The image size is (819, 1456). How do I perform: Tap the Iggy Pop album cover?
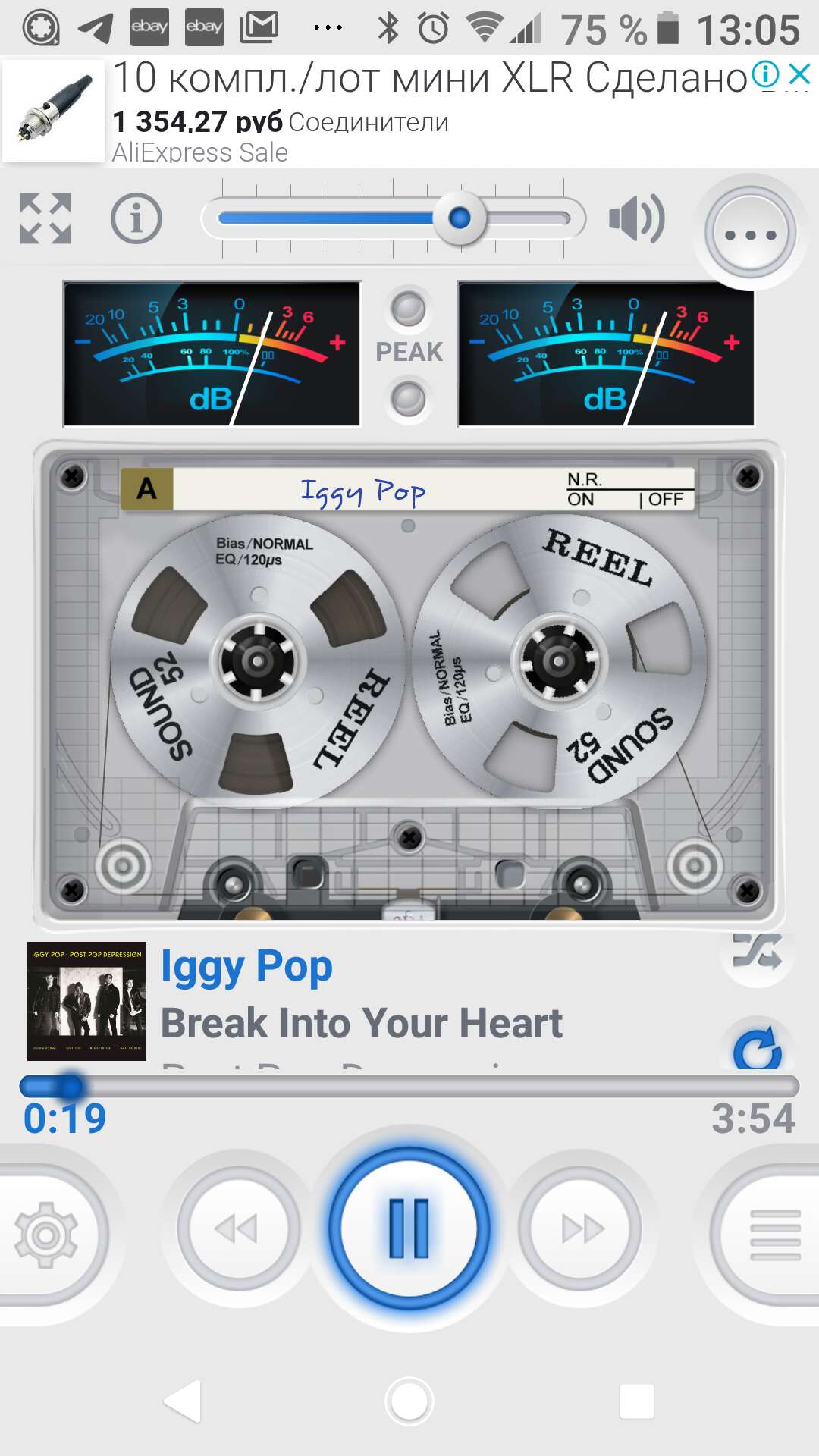tap(86, 1001)
